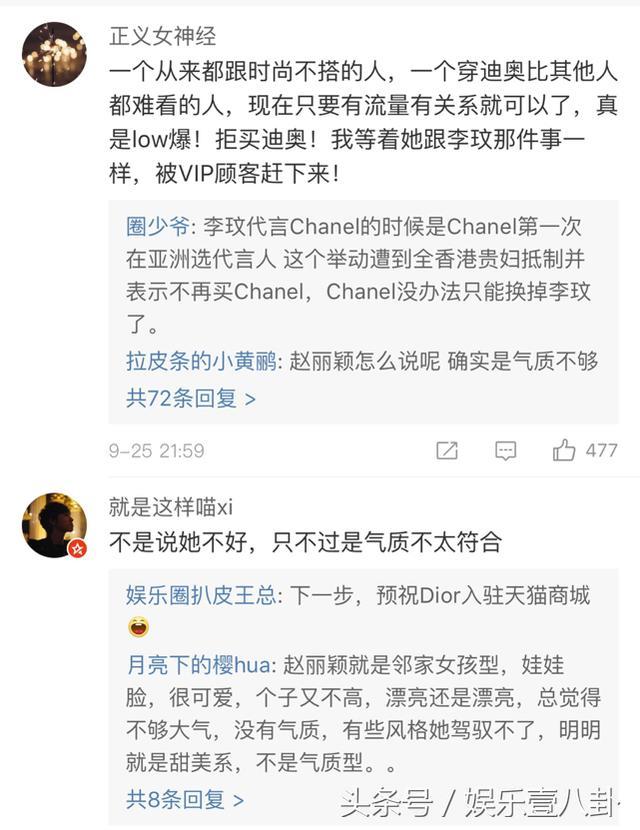
Task: Tap the username 就是这样喵xi
Action: tap(171, 507)
